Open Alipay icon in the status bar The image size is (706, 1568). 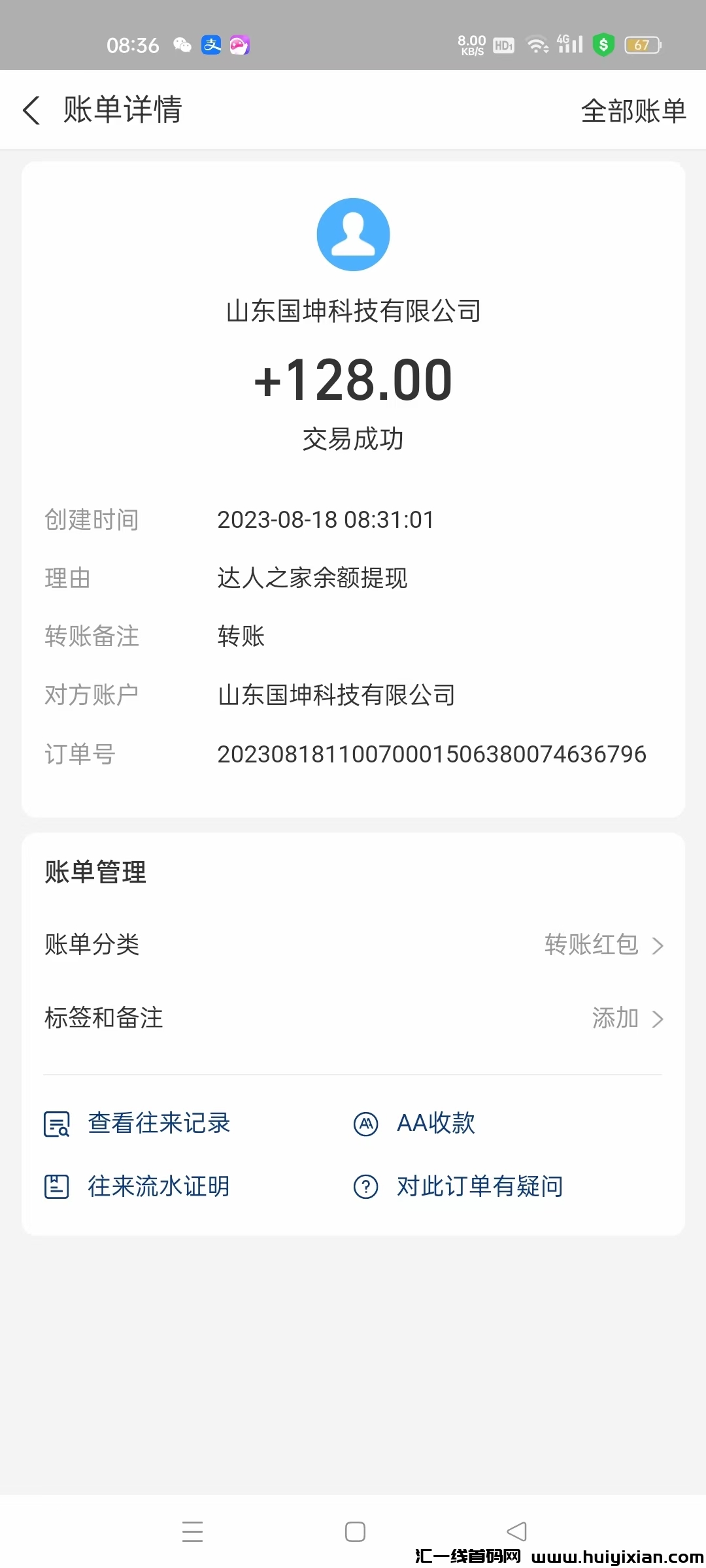(x=210, y=44)
